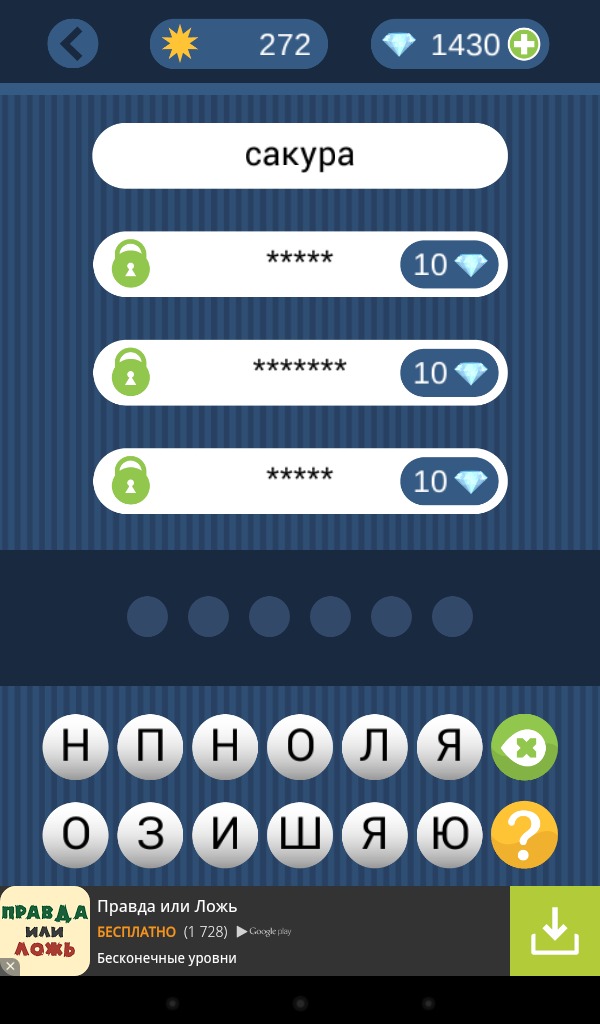Pick the letter И key
The height and width of the screenshot is (1024, 600).
click(x=225, y=834)
